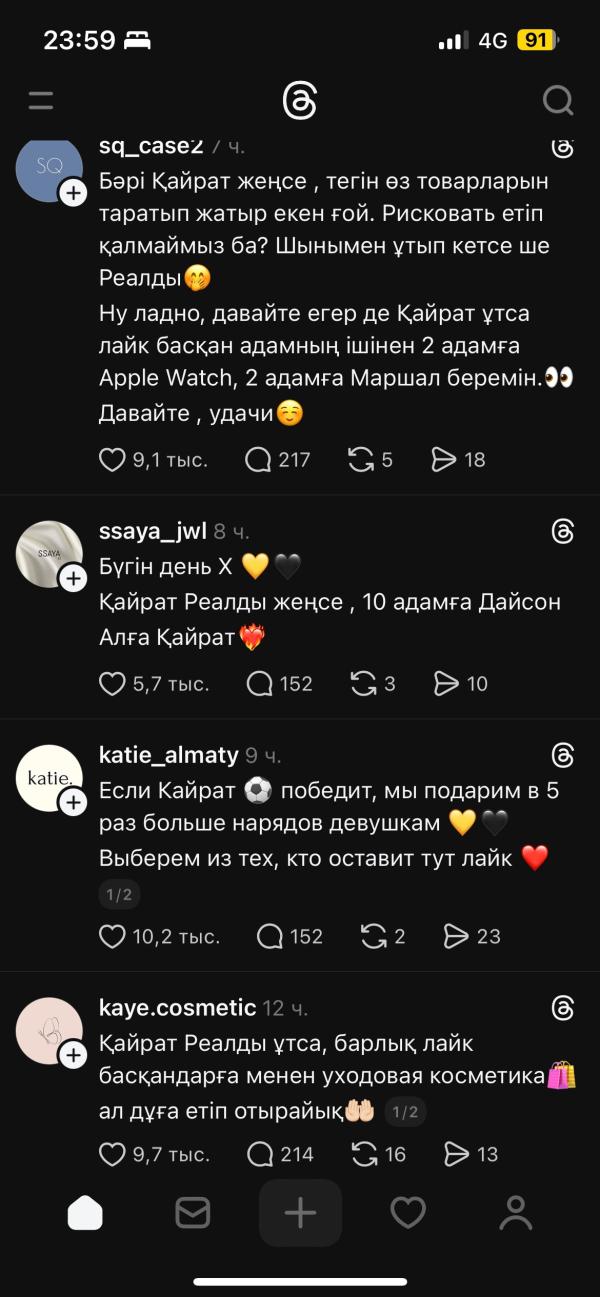Send the katie_almaty post via share icon
Screen dimensions: 600x1297
[456, 936]
